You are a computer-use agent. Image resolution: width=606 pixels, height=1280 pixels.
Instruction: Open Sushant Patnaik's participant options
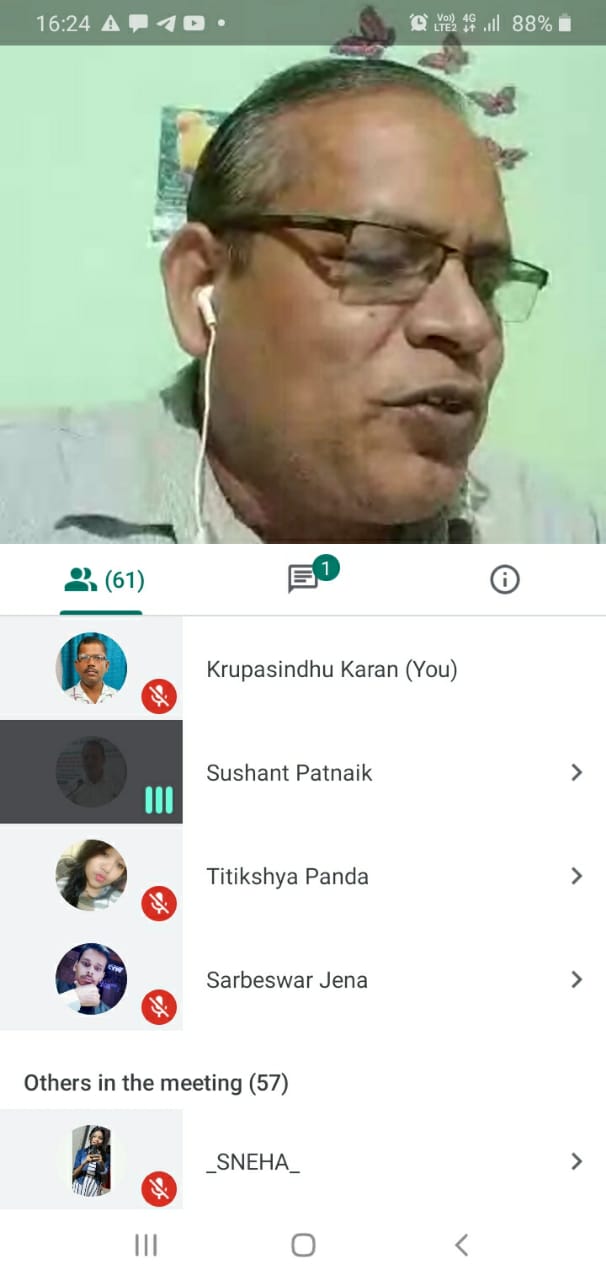point(576,772)
